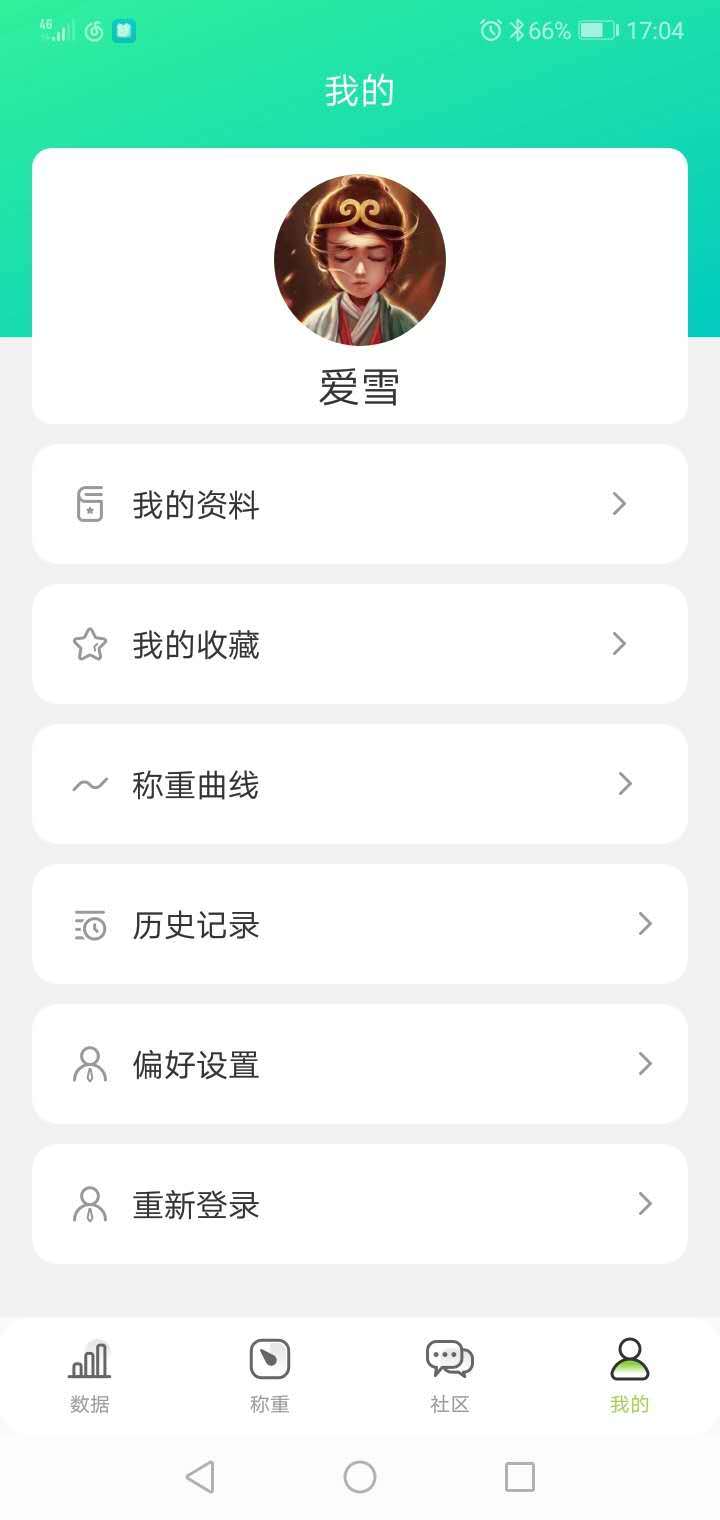Expand 称重曲线 via the right arrow

[625, 784]
